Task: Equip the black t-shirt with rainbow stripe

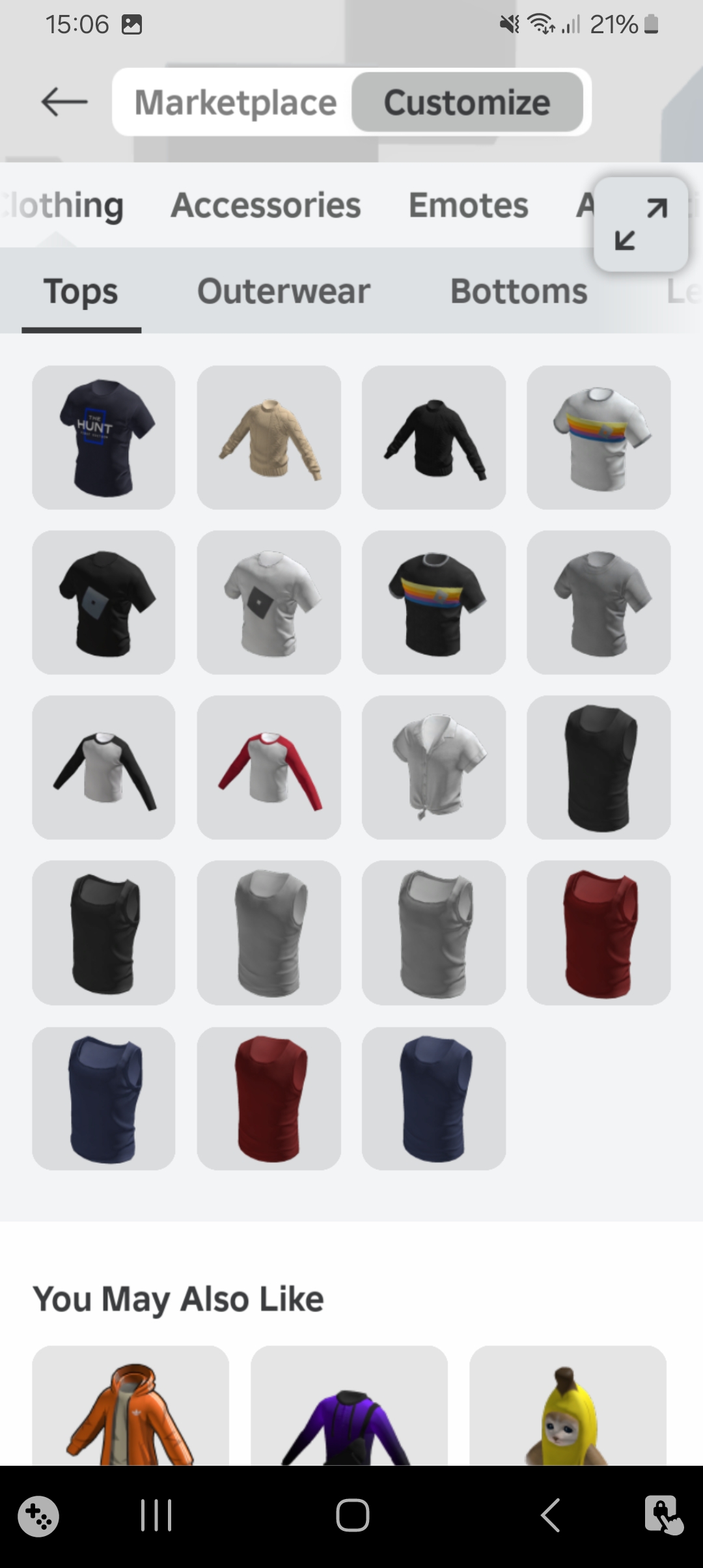Action: point(434,602)
